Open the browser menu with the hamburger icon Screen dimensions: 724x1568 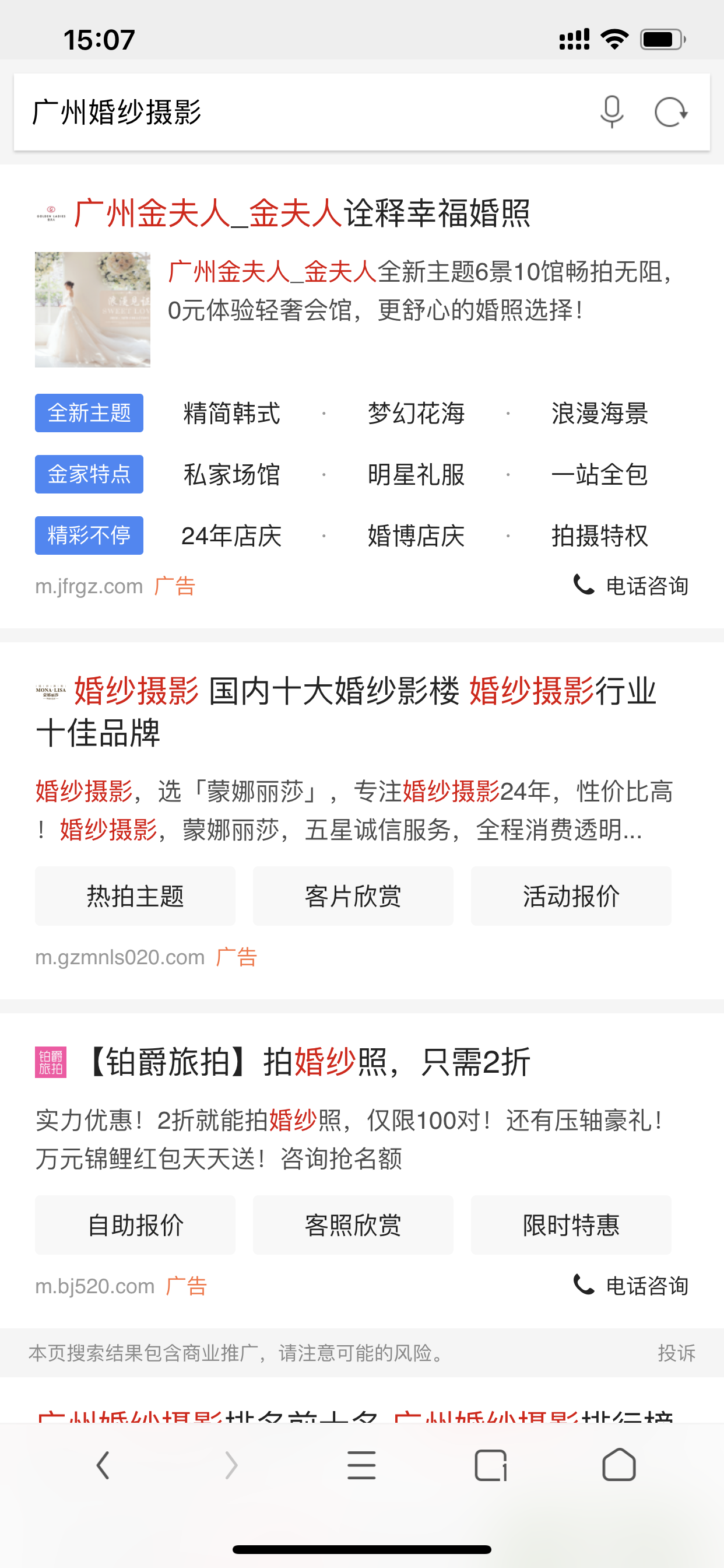(362, 1465)
